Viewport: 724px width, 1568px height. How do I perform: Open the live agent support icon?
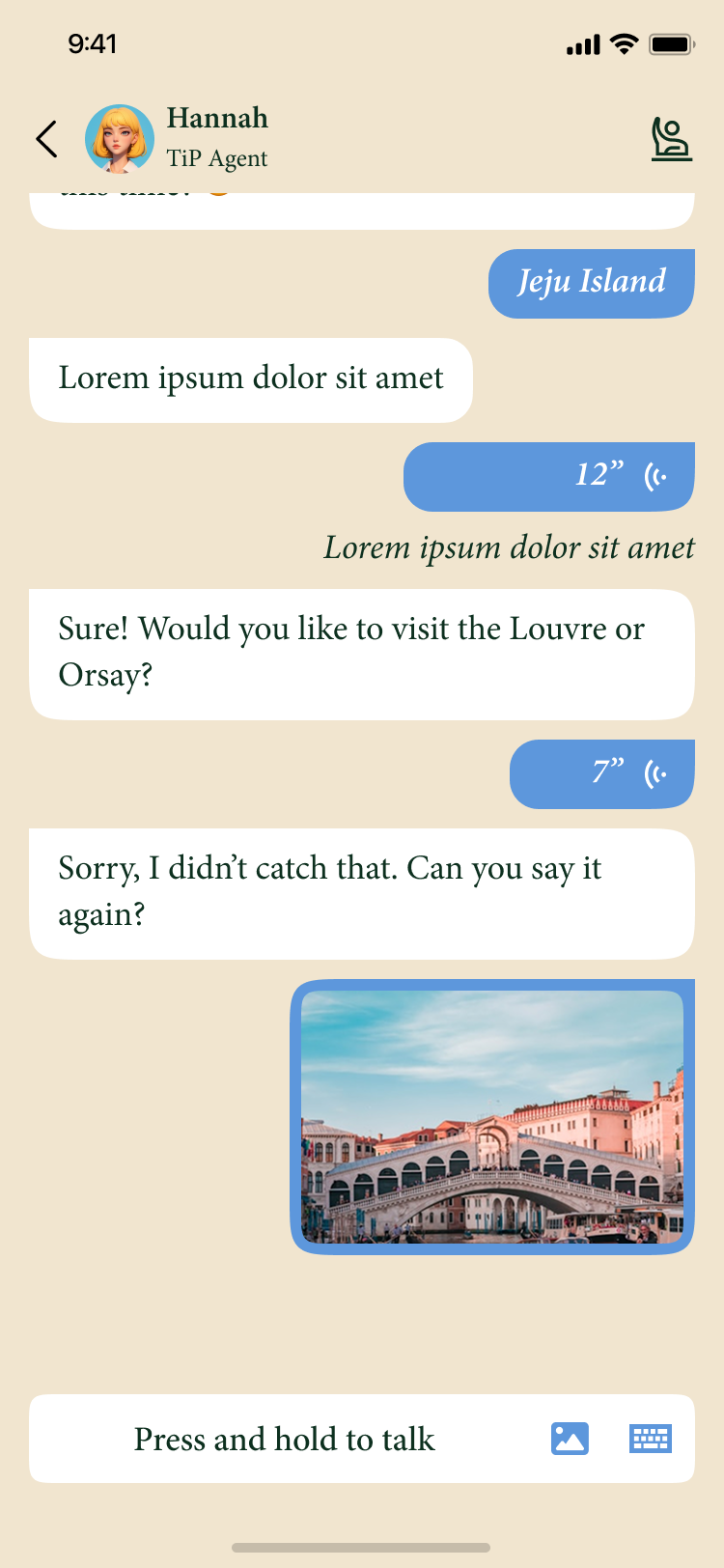coord(673,138)
